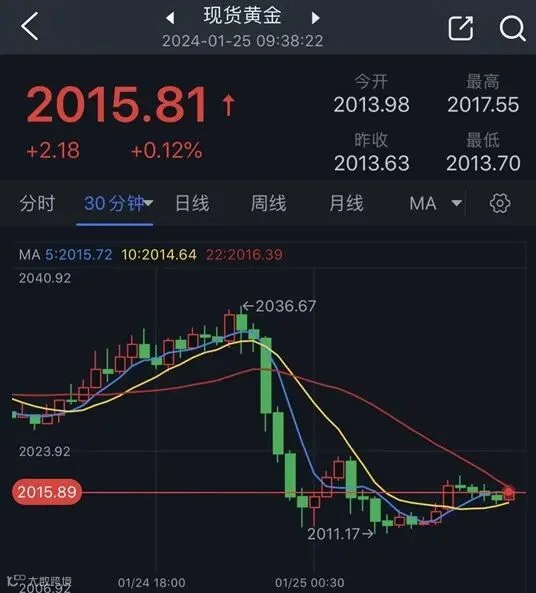Share the spot gold chart

coord(461,28)
